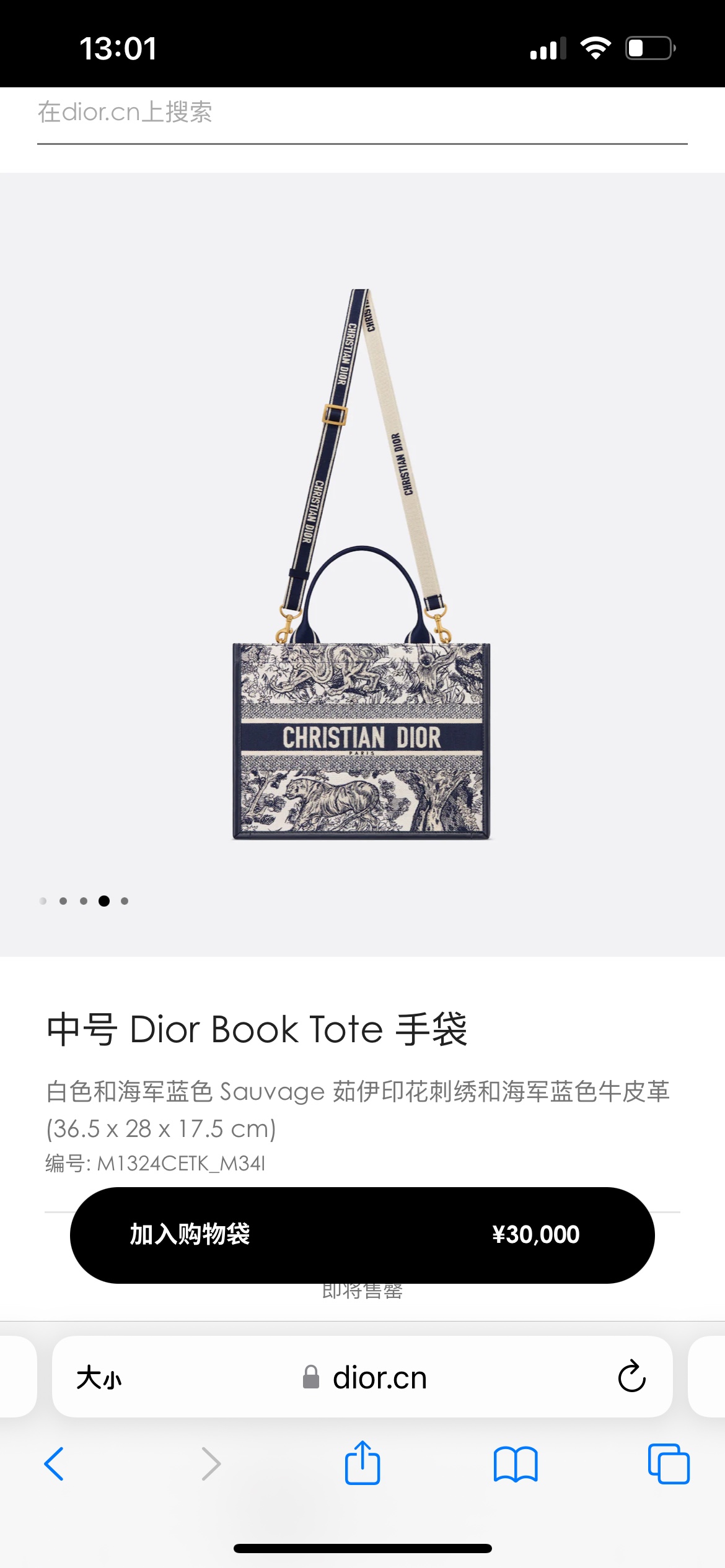The height and width of the screenshot is (1568, 725).
Task: Open Safari bookmarks
Action: pyautogui.click(x=515, y=1464)
